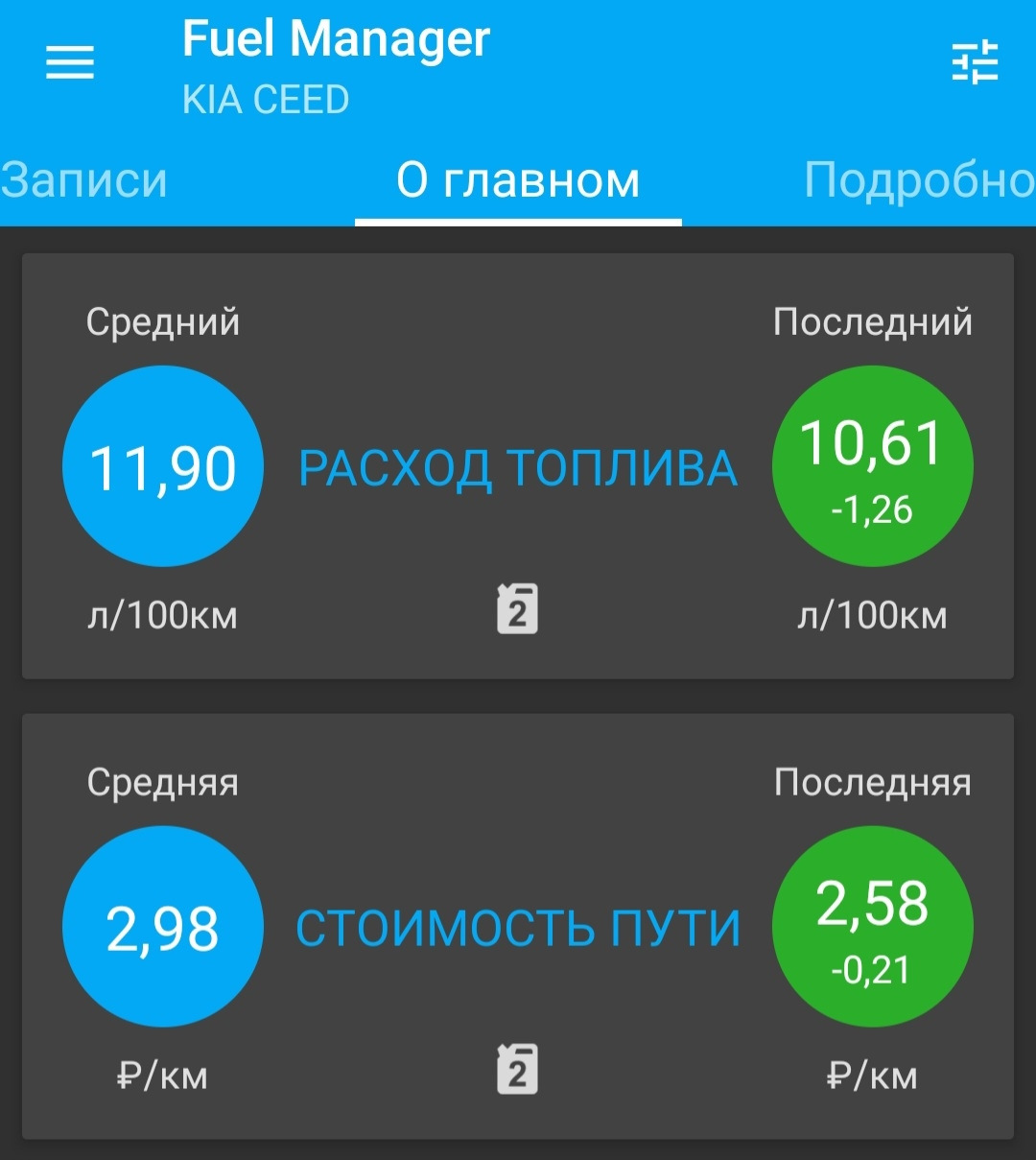Switch to the Записи tab
The image size is (1036, 1160).
pyautogui.click(x=84, y=178)
